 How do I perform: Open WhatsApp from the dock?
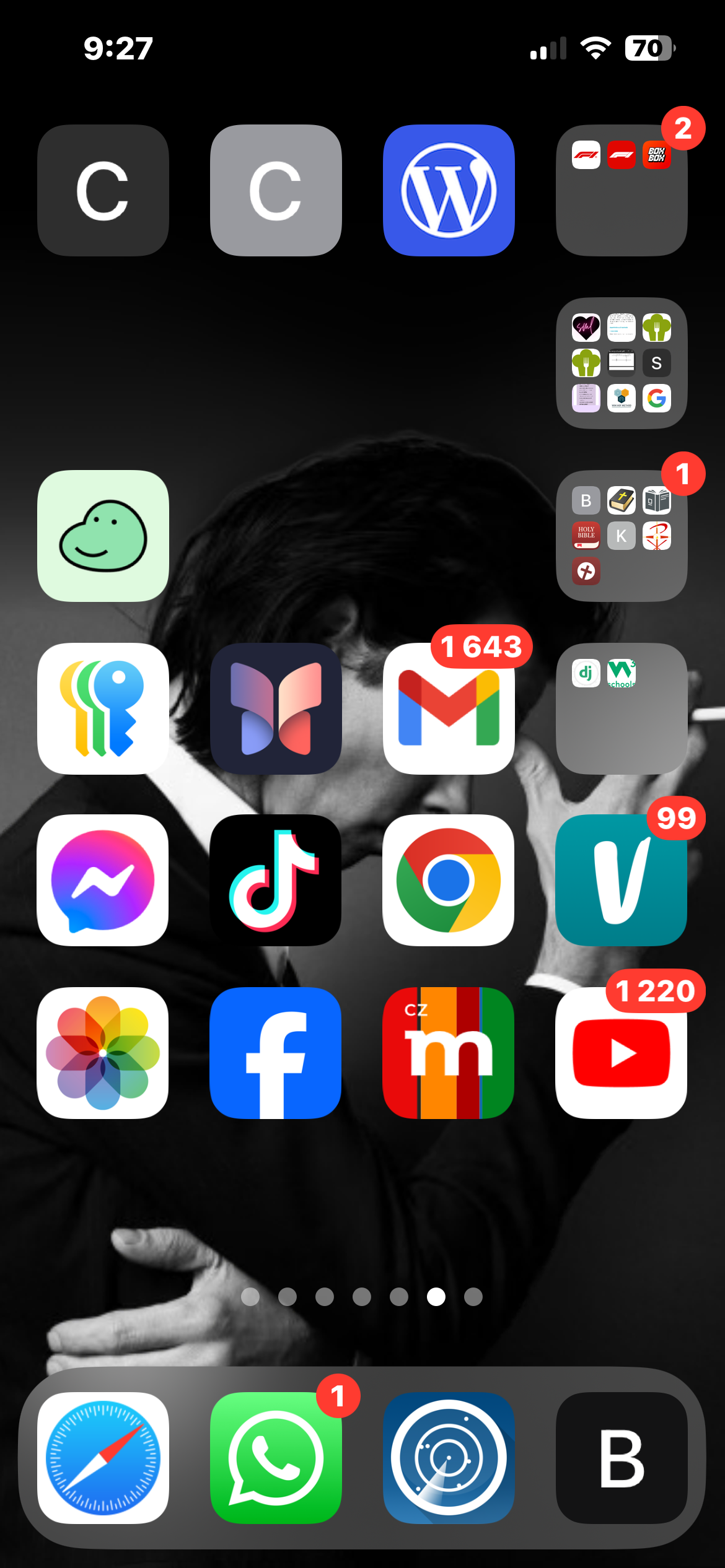pos(276,1458)
